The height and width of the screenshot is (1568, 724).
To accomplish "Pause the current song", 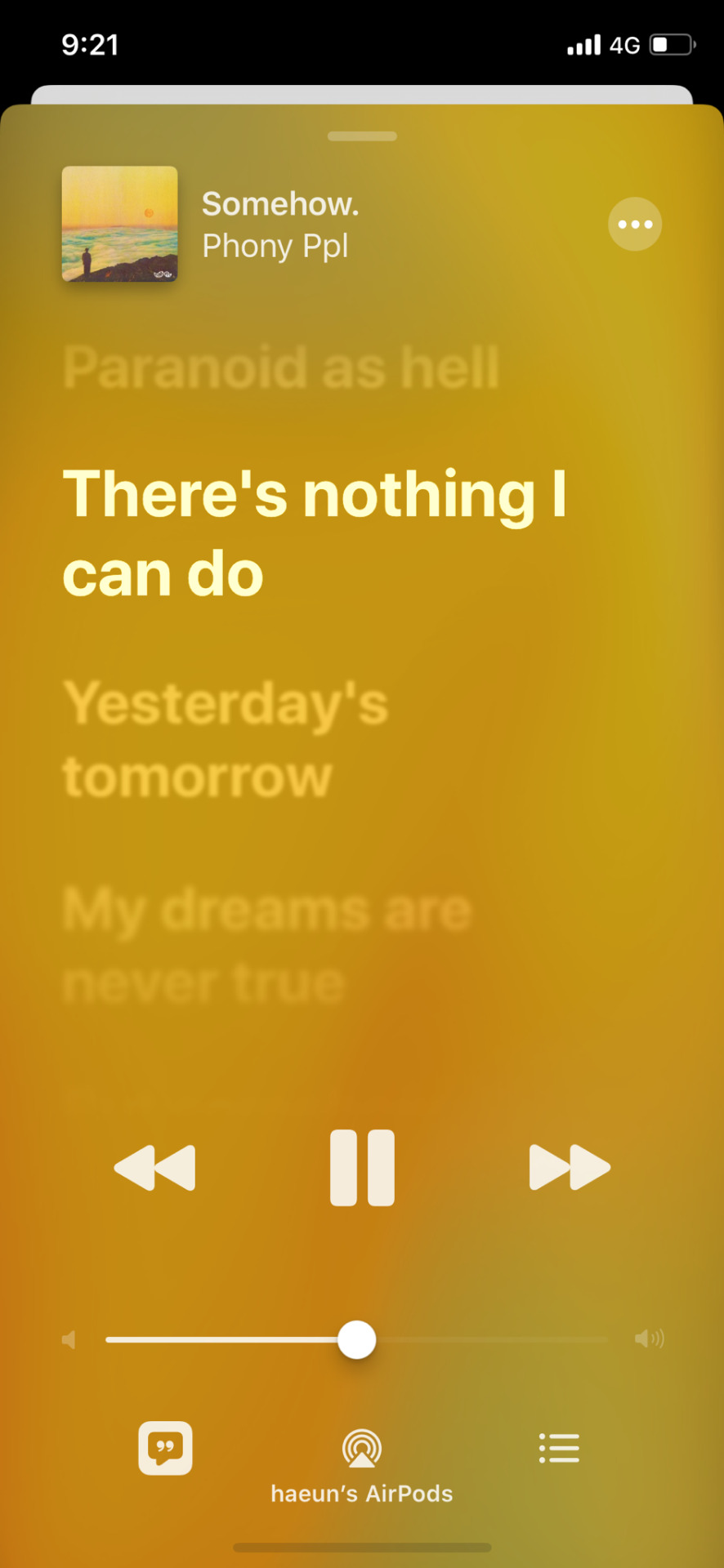I will click(362, 1168).
